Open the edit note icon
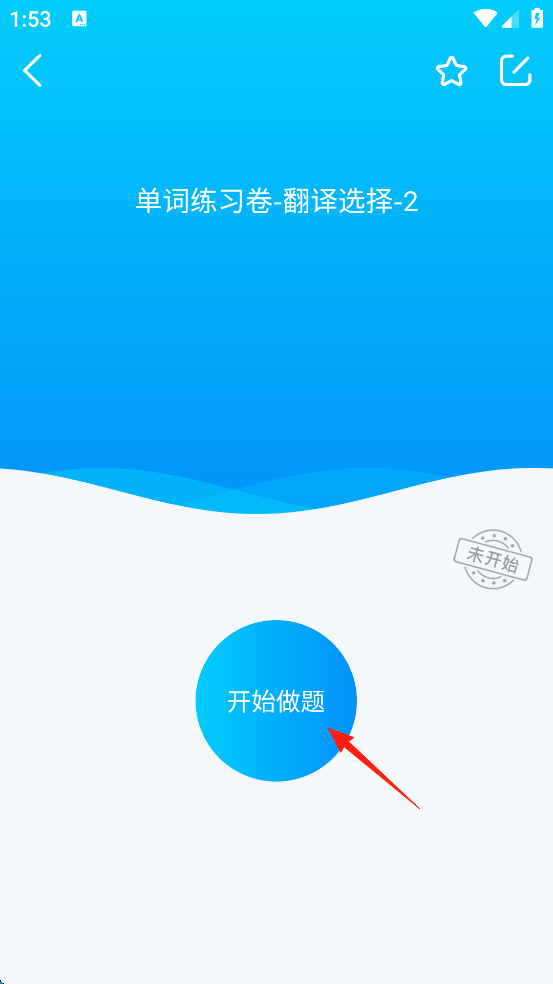The image size is (553, 984). tap(516, 70)
